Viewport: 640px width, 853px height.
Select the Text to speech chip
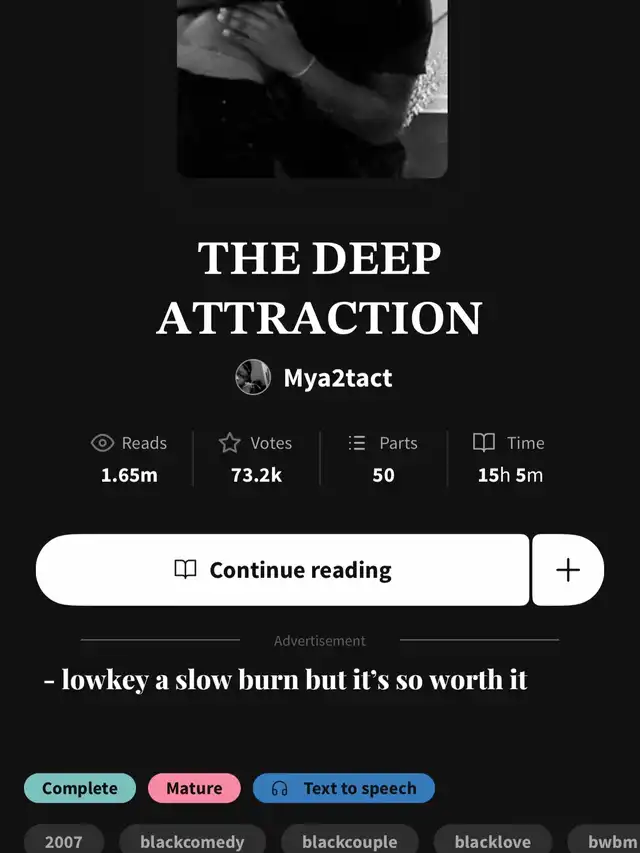(x=344, y=788)
